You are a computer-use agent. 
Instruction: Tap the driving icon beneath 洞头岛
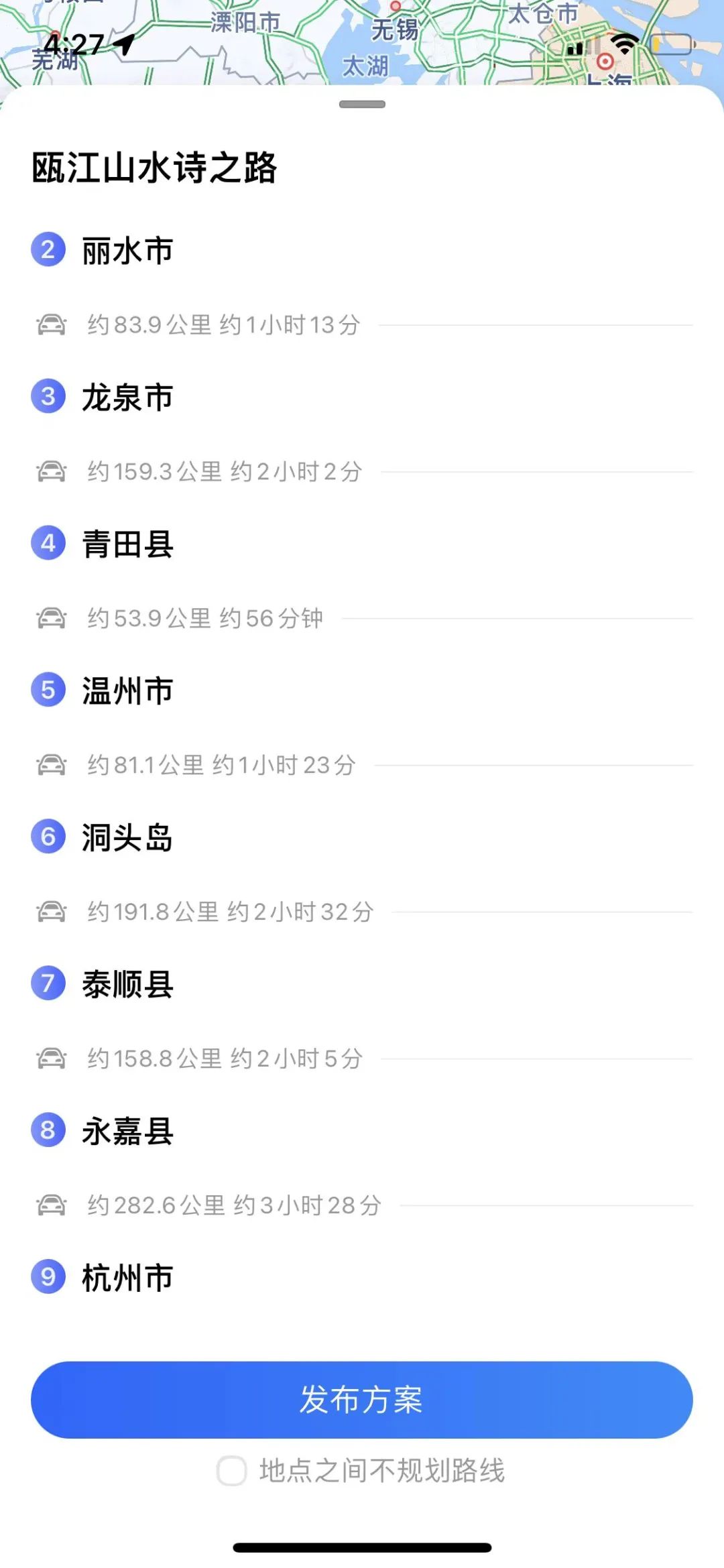point(52,912)
